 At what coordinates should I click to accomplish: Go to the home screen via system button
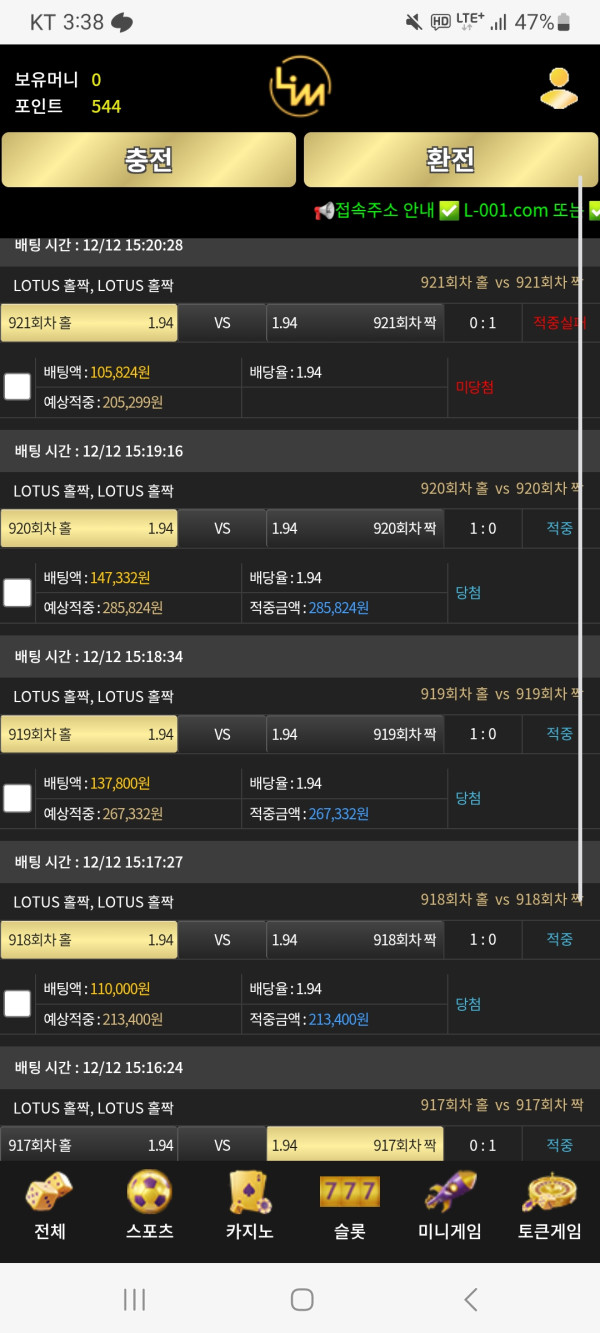(x=302, y=1299)
